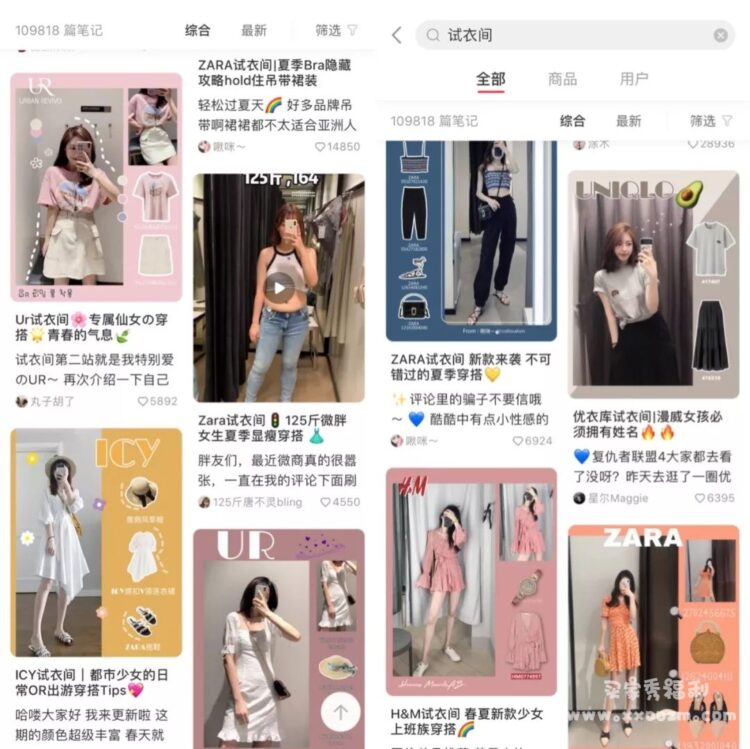Go back using the arrow beside the search box

[396, 35]
